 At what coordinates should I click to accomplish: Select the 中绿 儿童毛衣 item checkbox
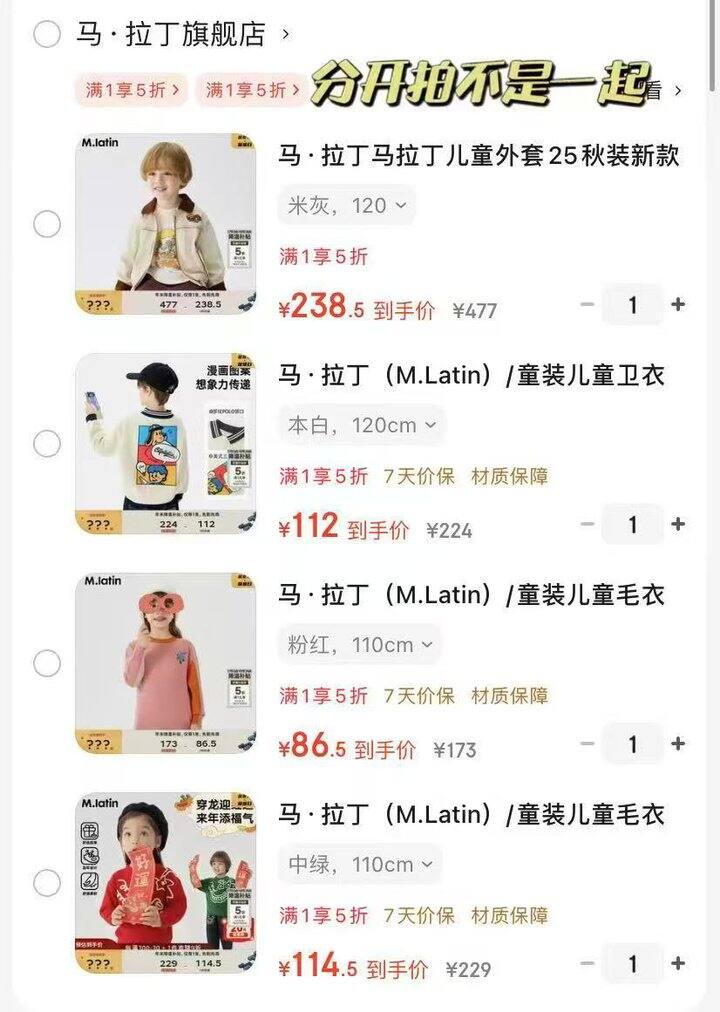pos(47,883)
